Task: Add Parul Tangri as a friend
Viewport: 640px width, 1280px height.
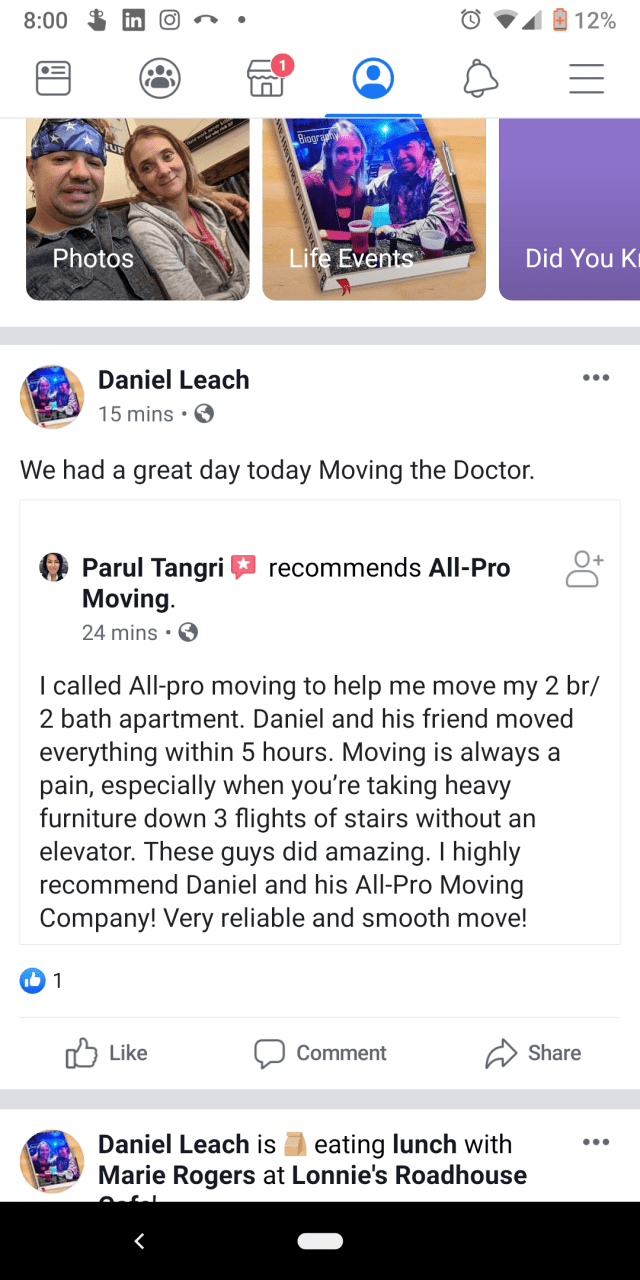Action: [x=584, y=568]
